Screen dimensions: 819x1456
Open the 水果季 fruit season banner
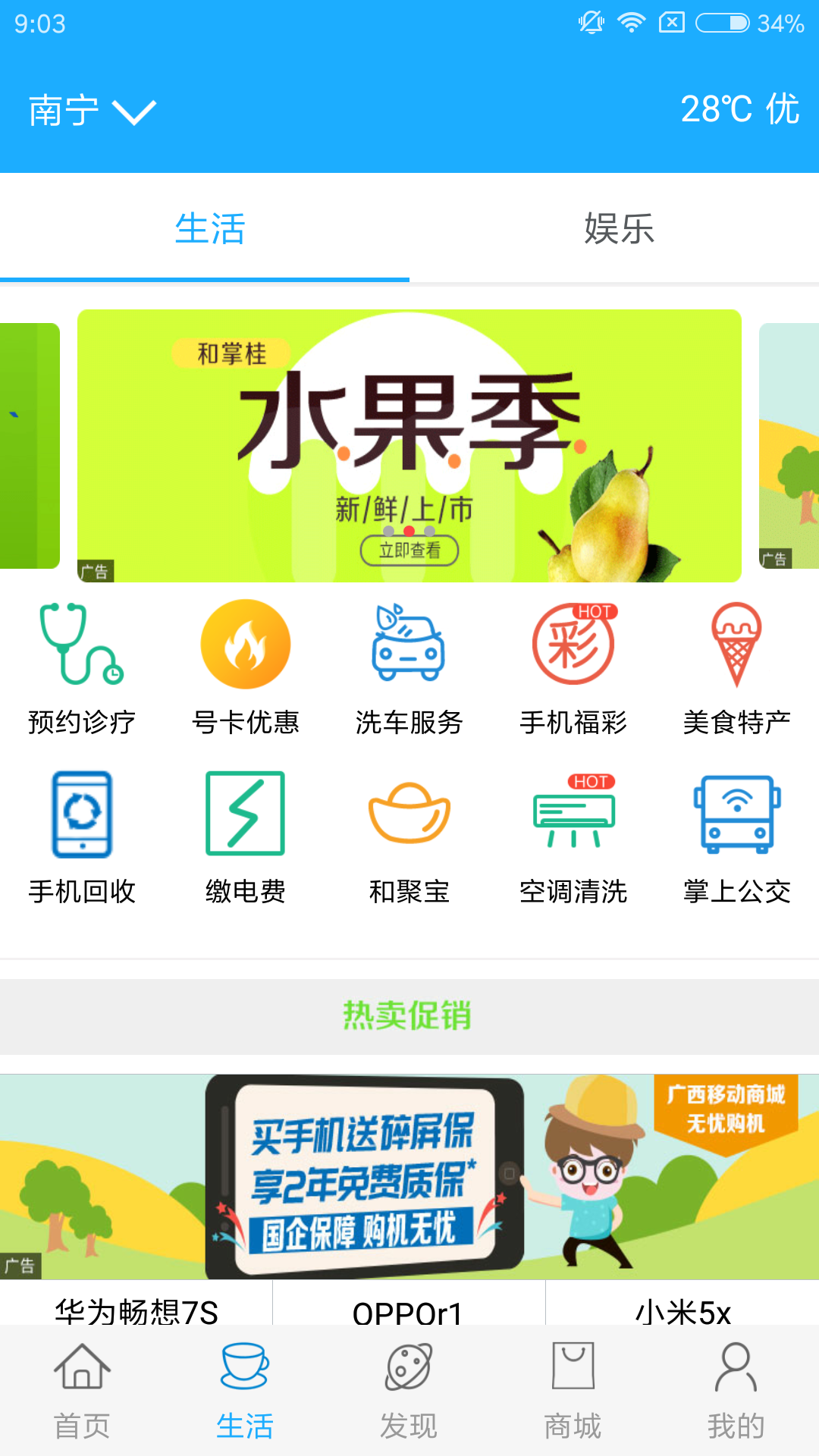409,446
